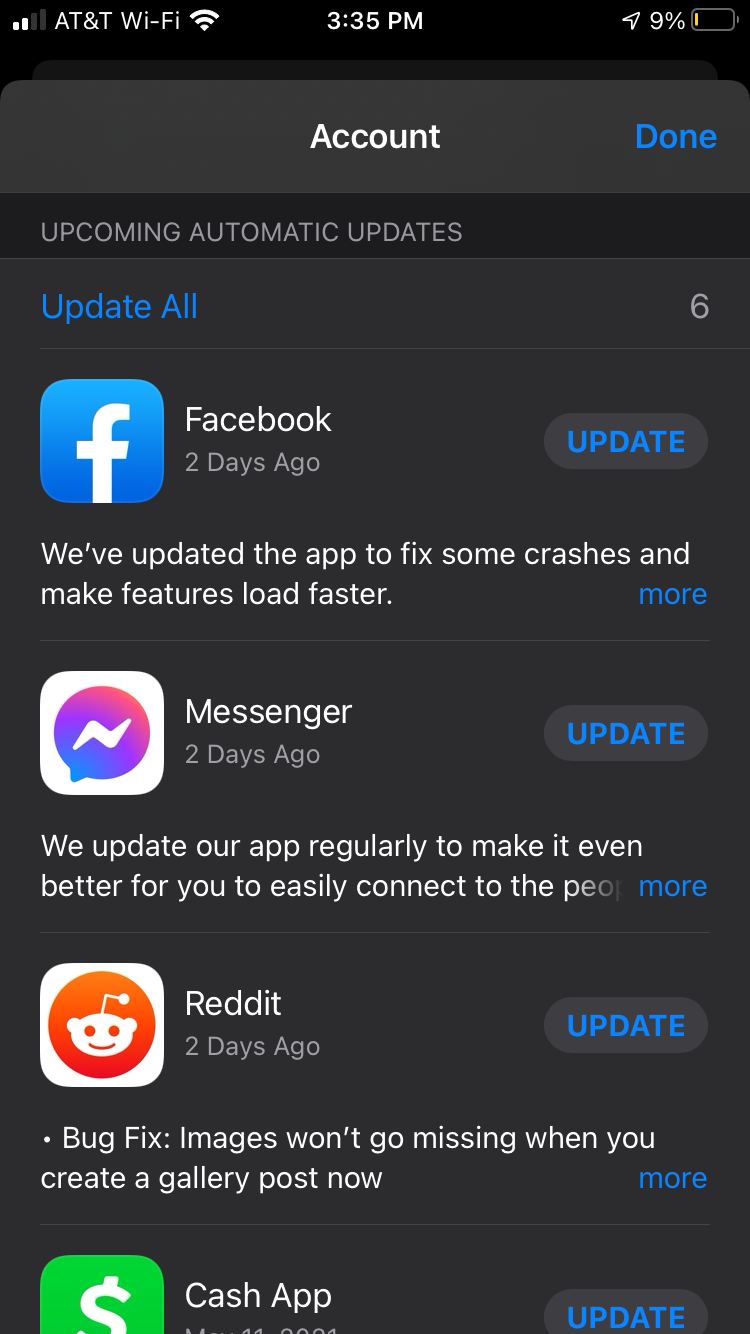The width and height of the screenshot is (750, 1334).
Task: Tap the Cash App icon
Action: pyautogui.click(x=101, y=1300)
